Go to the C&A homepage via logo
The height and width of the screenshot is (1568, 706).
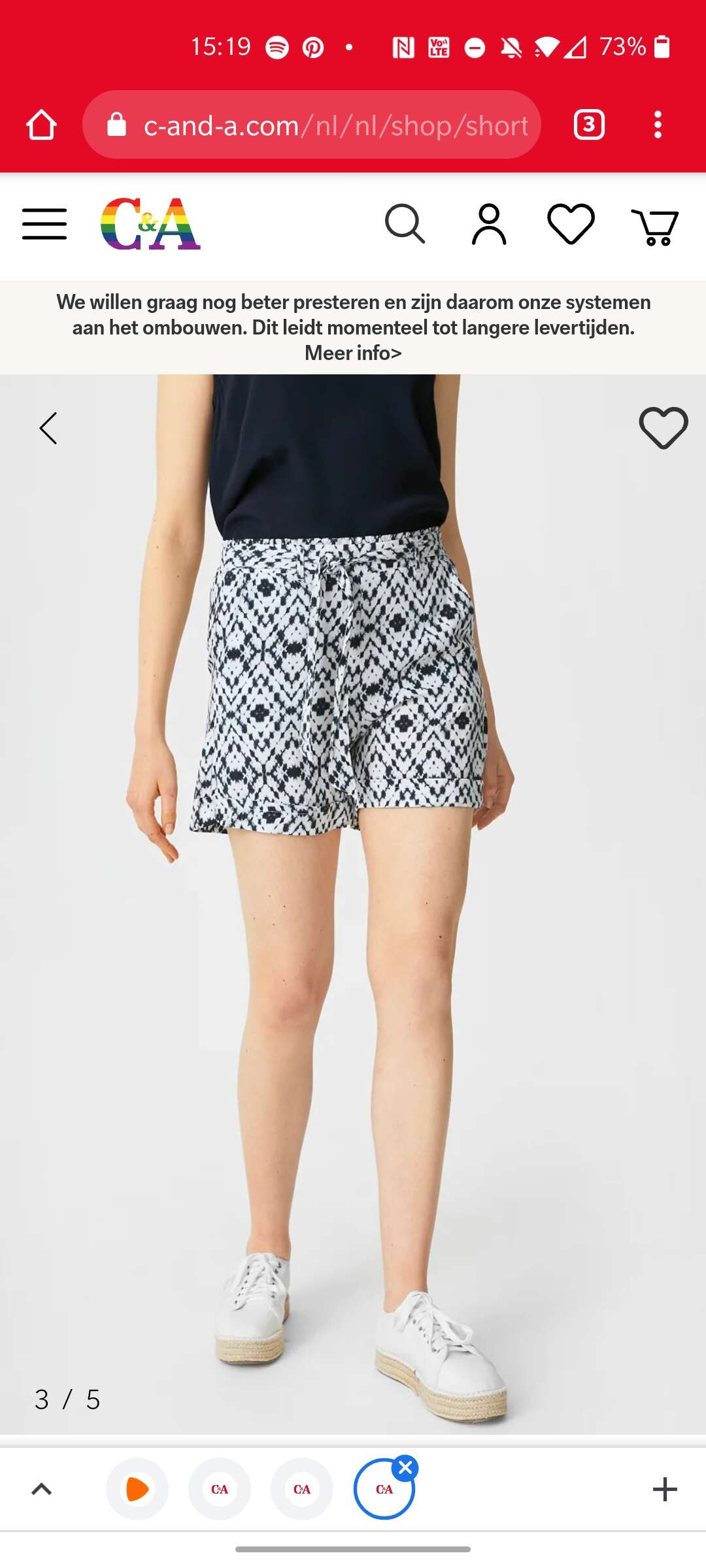[x=150, y=224]
